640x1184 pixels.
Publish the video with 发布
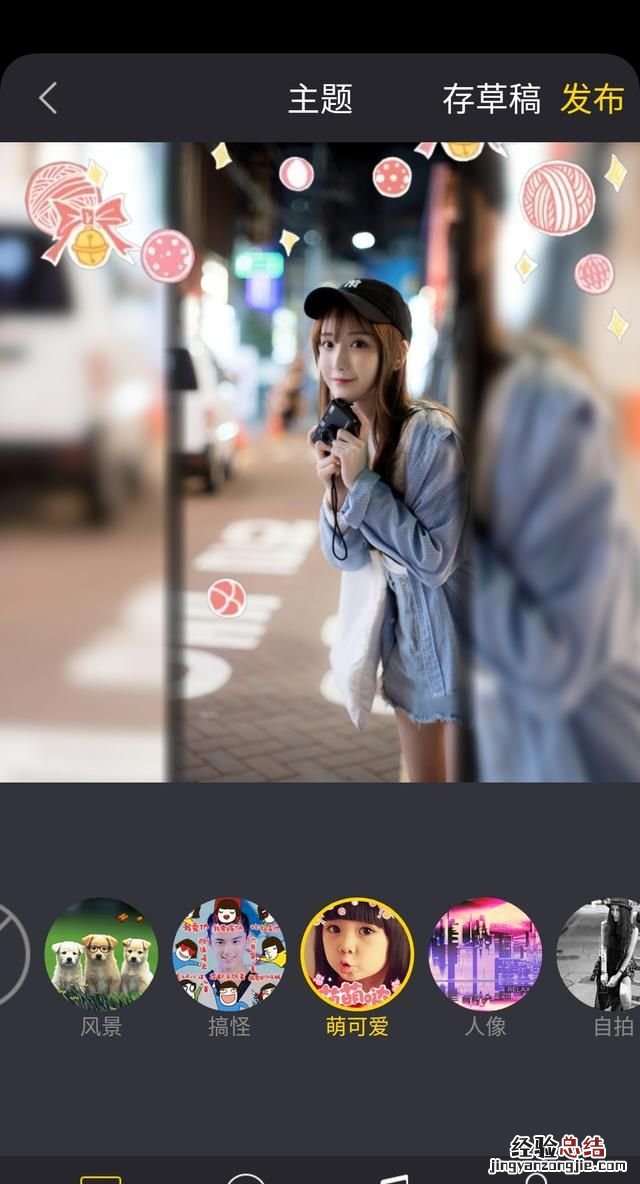[592, 99]
